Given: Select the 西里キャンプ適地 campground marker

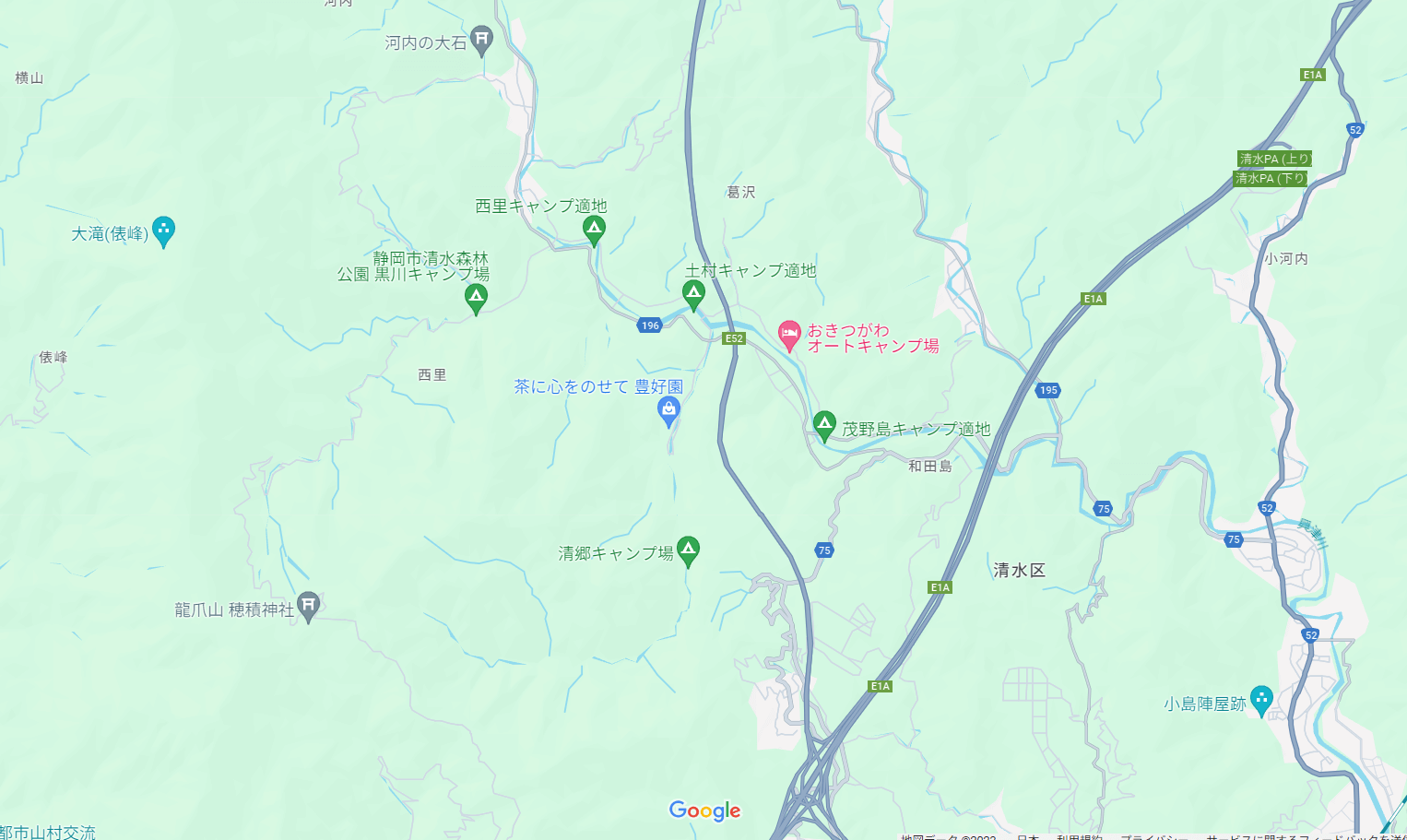Looking at the screenshot, I should tap(594, 228).
